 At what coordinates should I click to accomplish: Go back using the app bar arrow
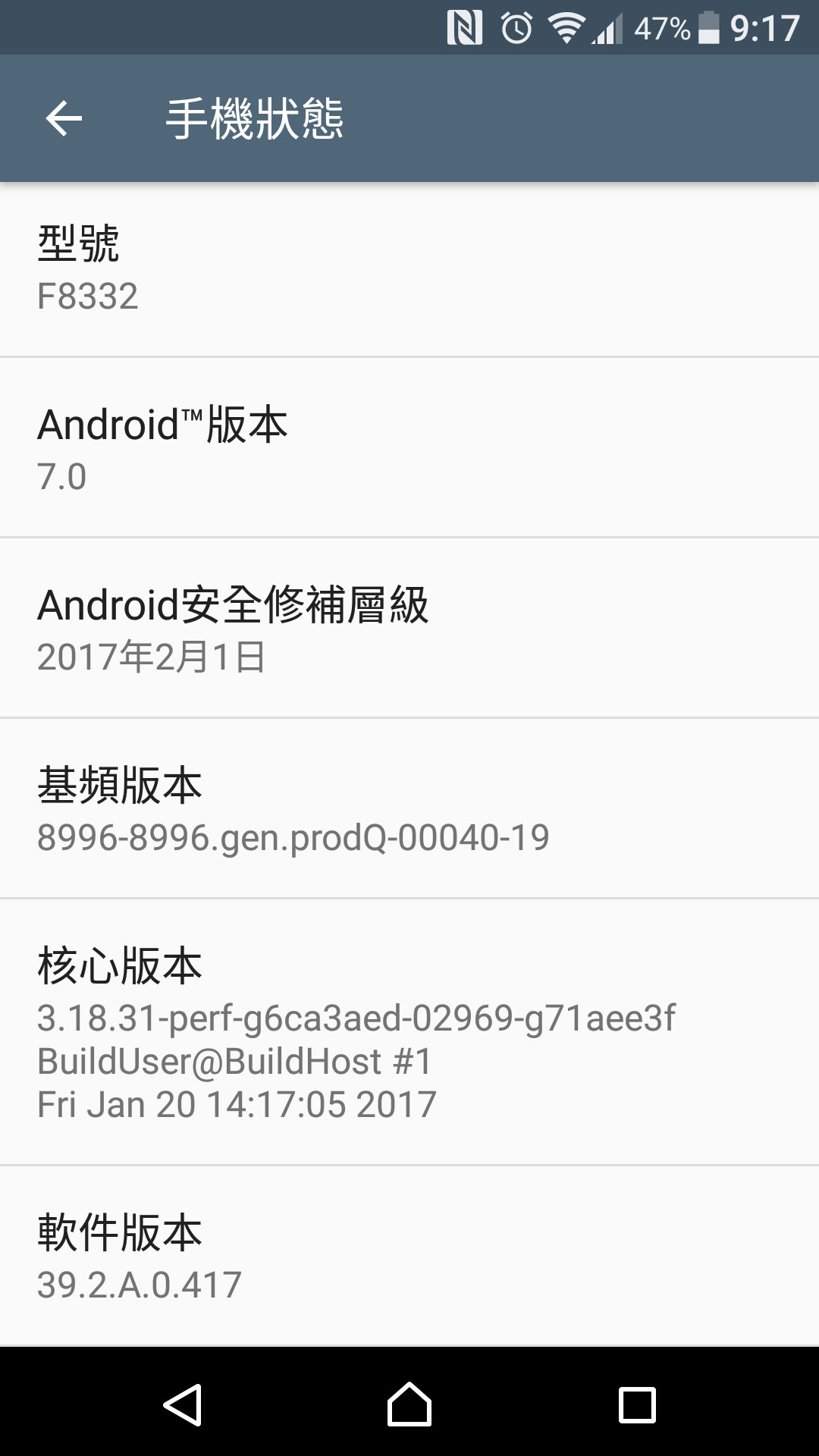[x=64, y=118]
